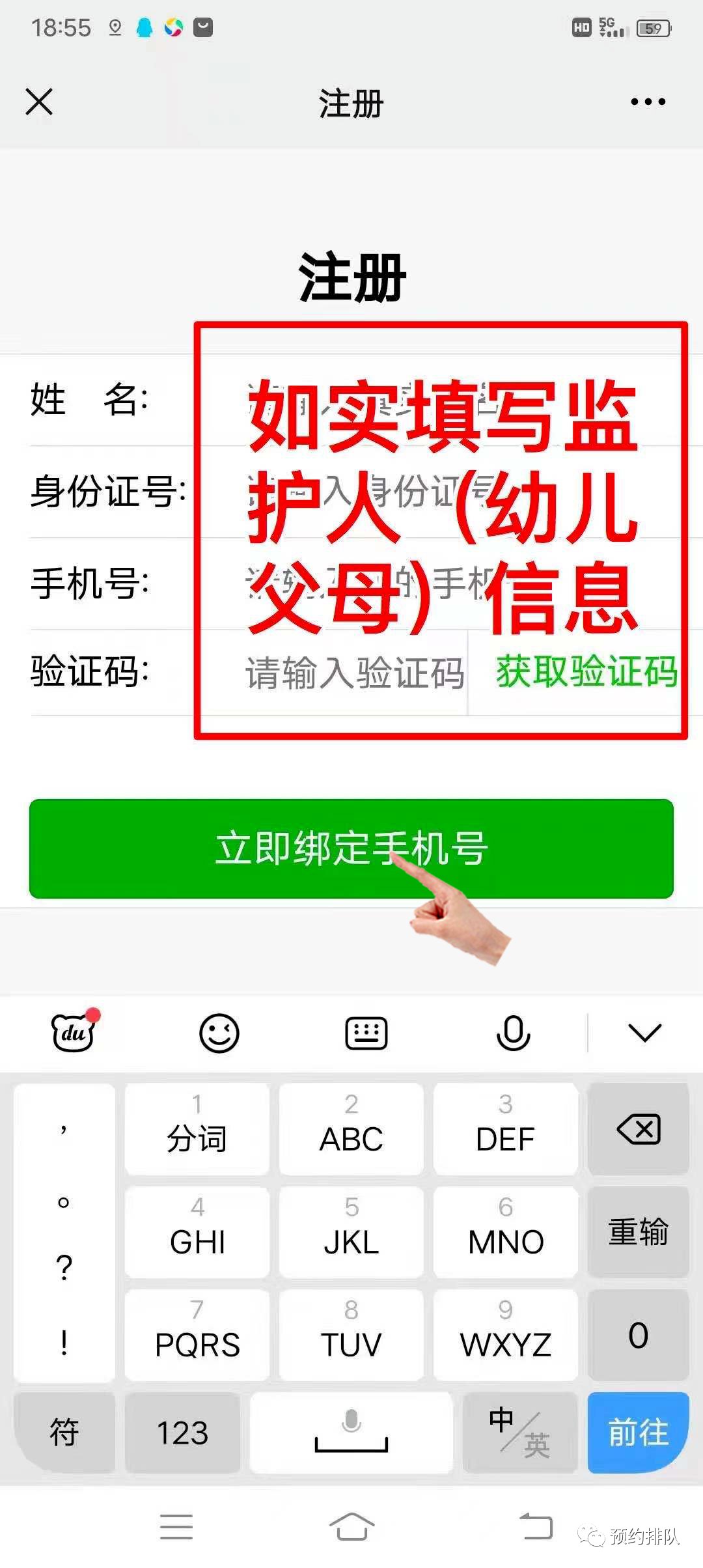Screen dimensions: 703x1568
Task: Hit the backspace key
Action: point(638,1130)
